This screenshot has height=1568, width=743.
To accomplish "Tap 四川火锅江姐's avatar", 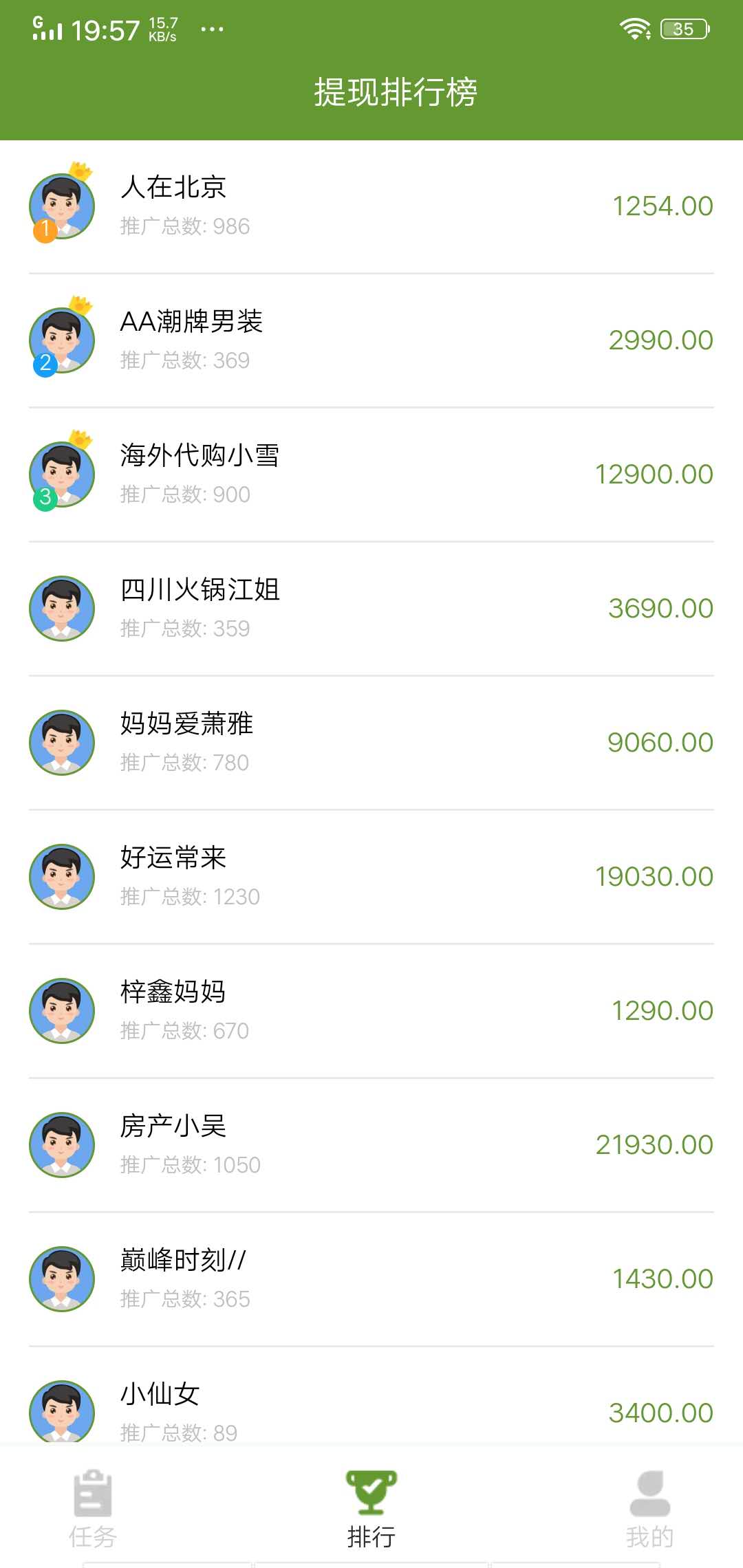I will 61,609.
